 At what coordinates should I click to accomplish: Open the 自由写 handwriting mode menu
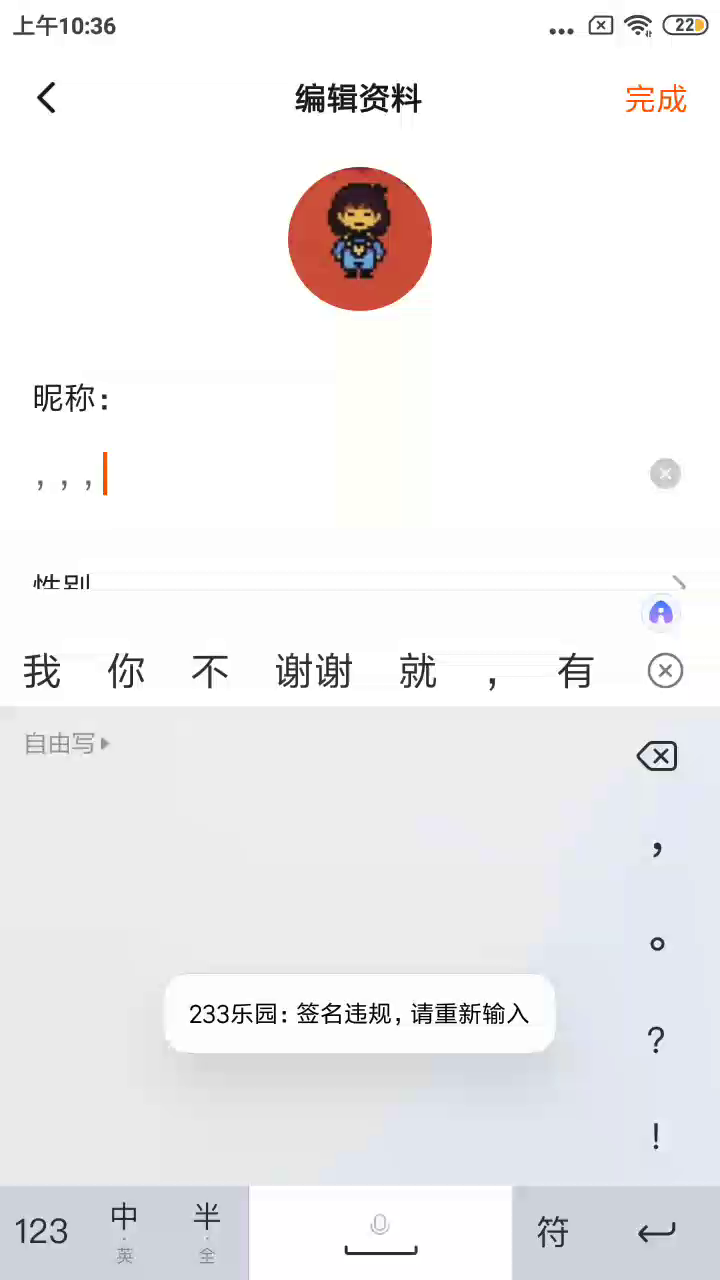(x=67, y=743)
